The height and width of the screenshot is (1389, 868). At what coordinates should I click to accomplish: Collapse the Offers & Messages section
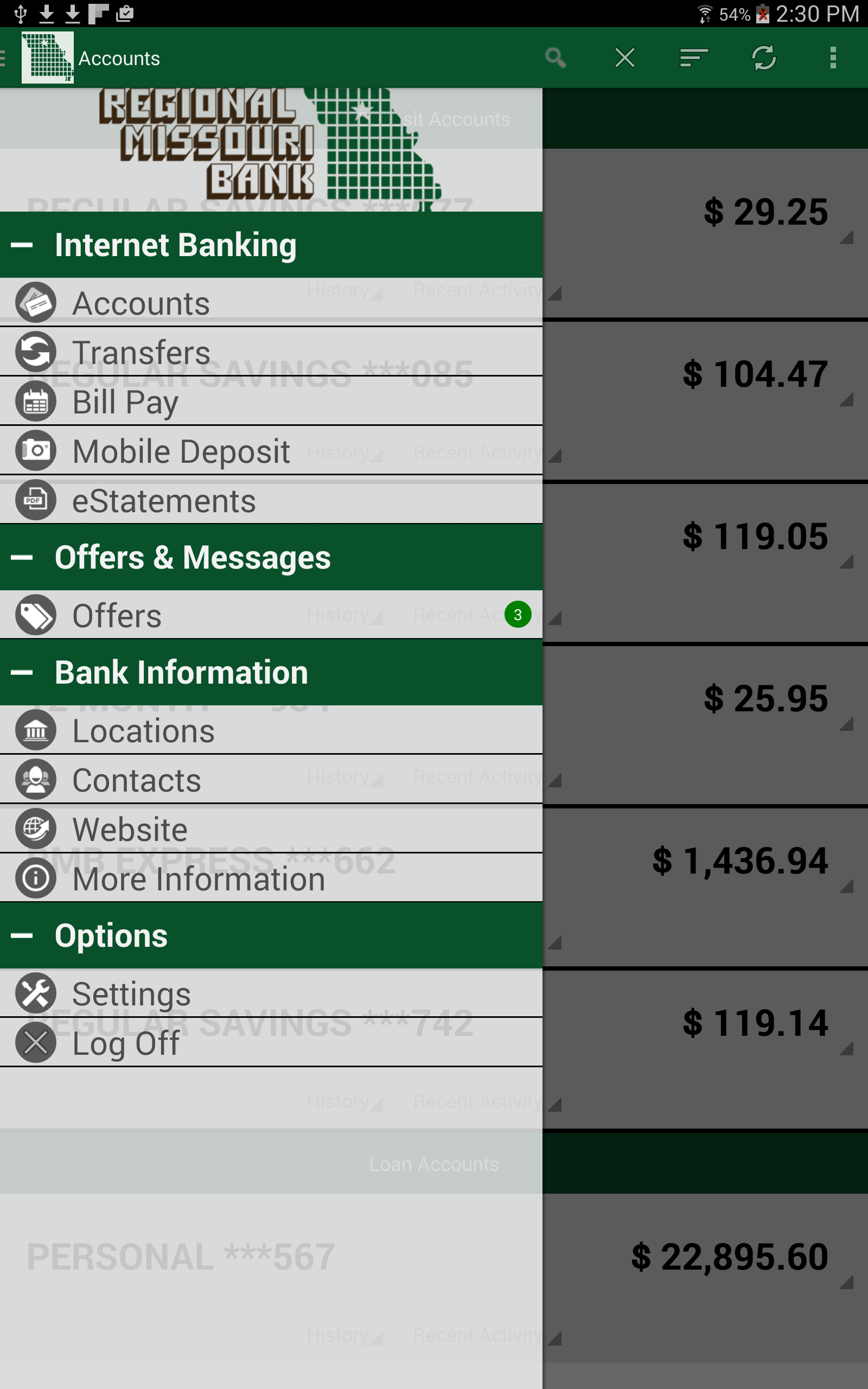pos(23,557)
